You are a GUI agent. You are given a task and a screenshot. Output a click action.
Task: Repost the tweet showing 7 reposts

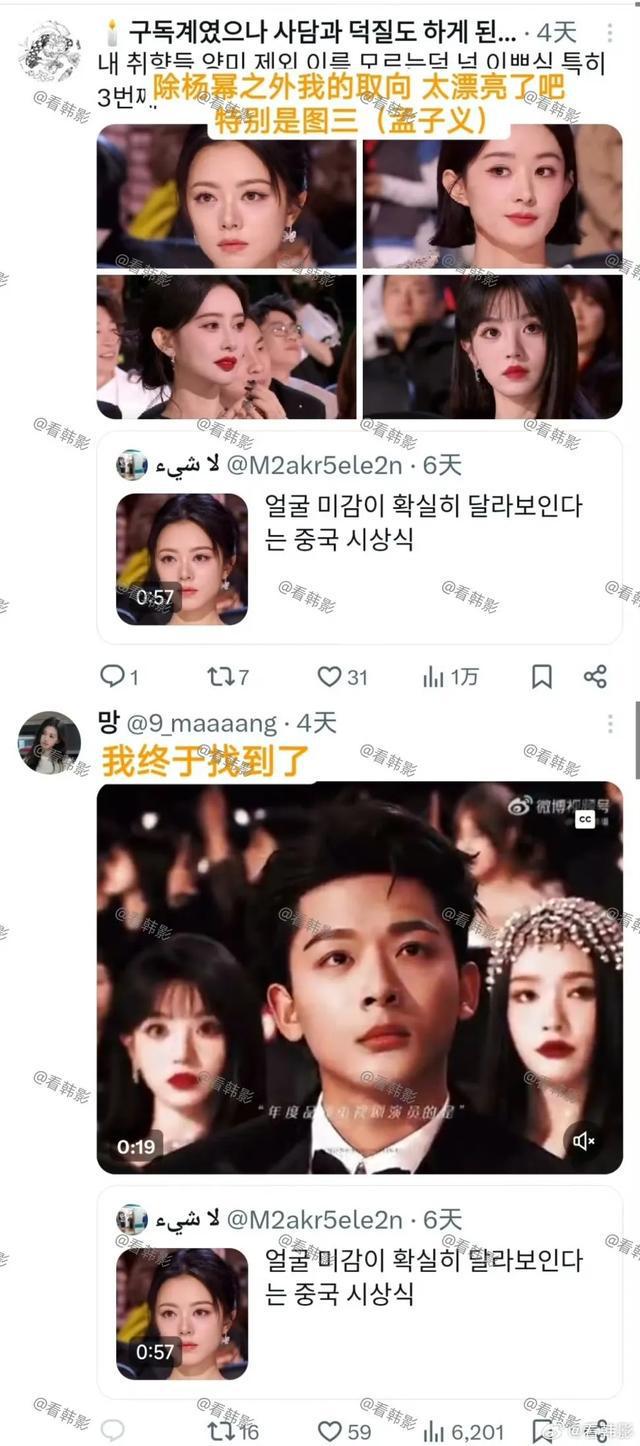227,677
